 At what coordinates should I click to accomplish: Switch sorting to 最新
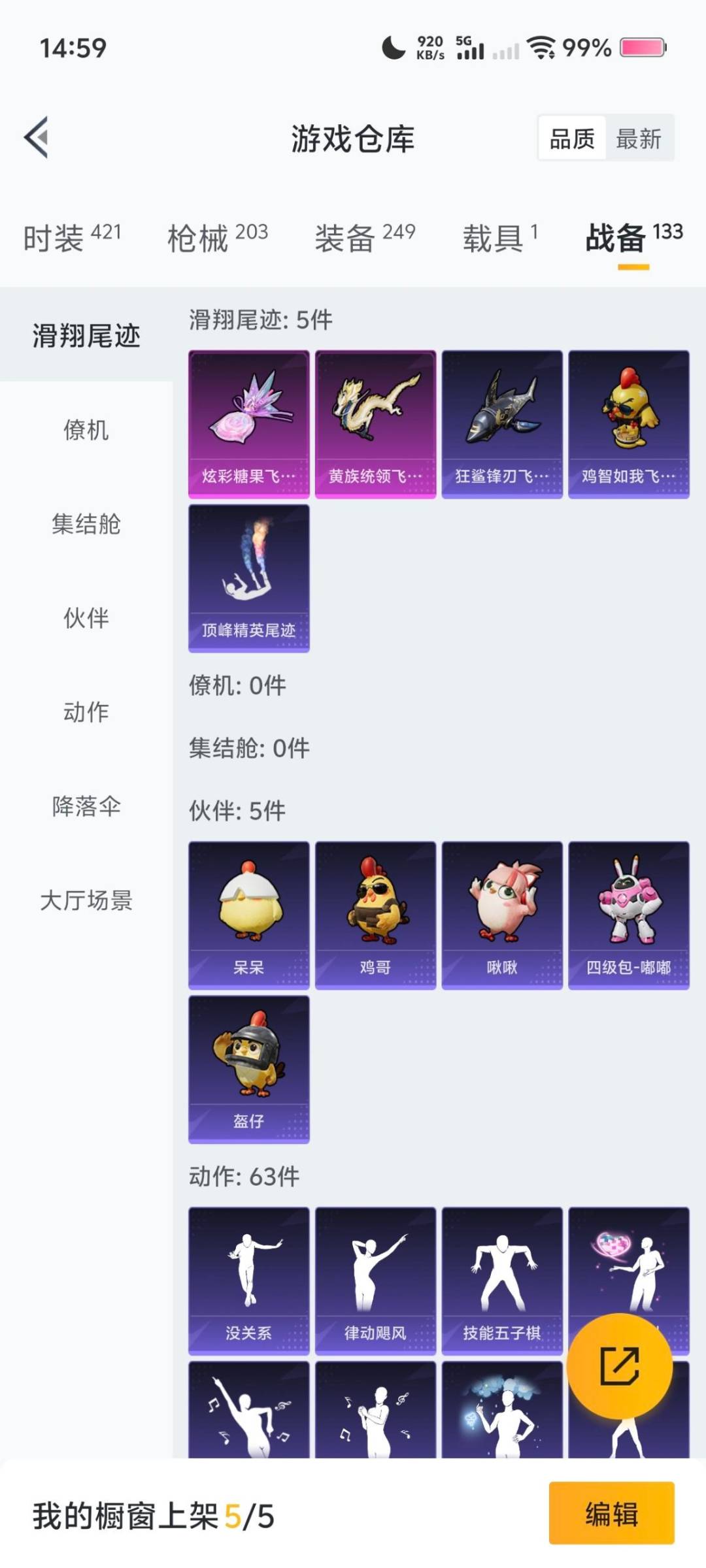coord(639,139)
